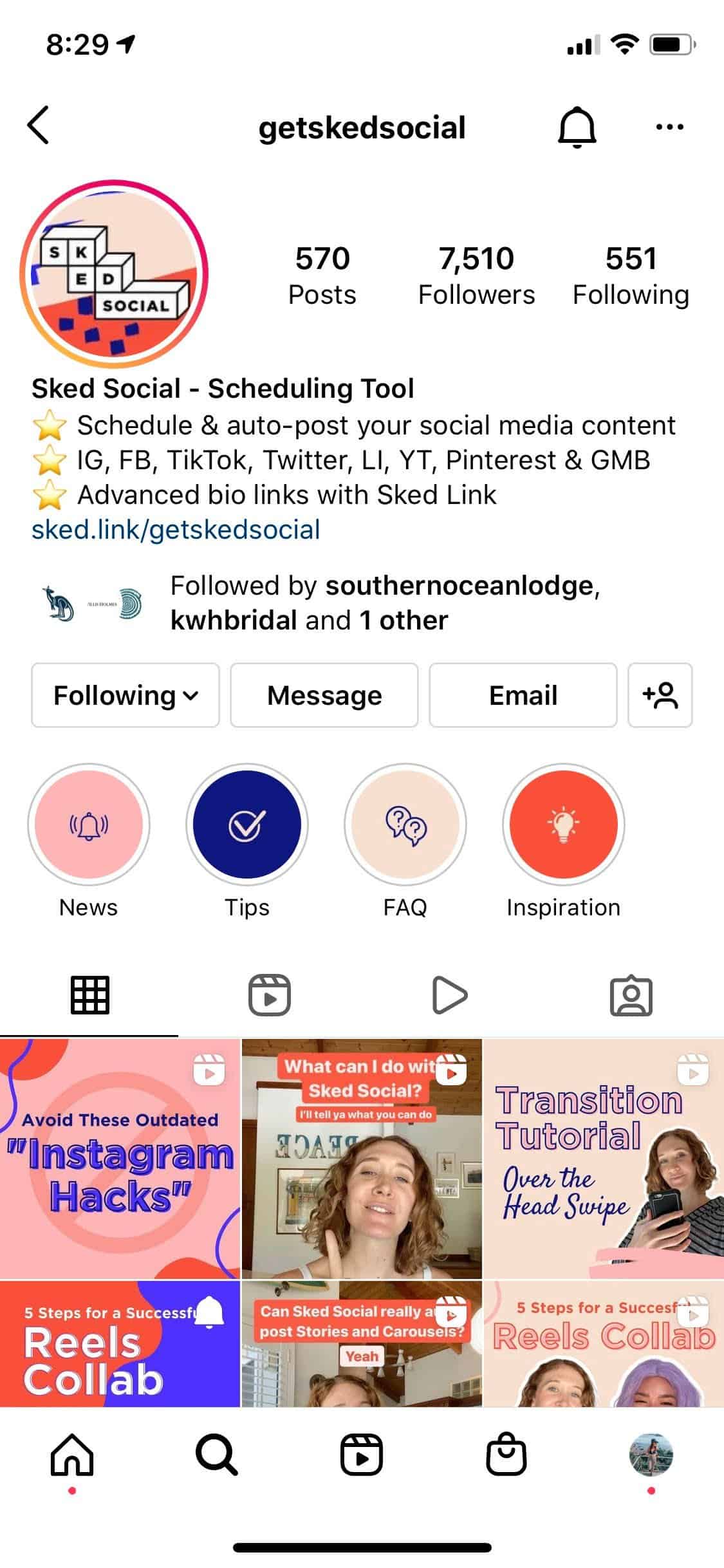The width and height of the screenshot is (724, 1568).
Task: Open the three-dot overflow menu
Action: [x=669, y=127]
